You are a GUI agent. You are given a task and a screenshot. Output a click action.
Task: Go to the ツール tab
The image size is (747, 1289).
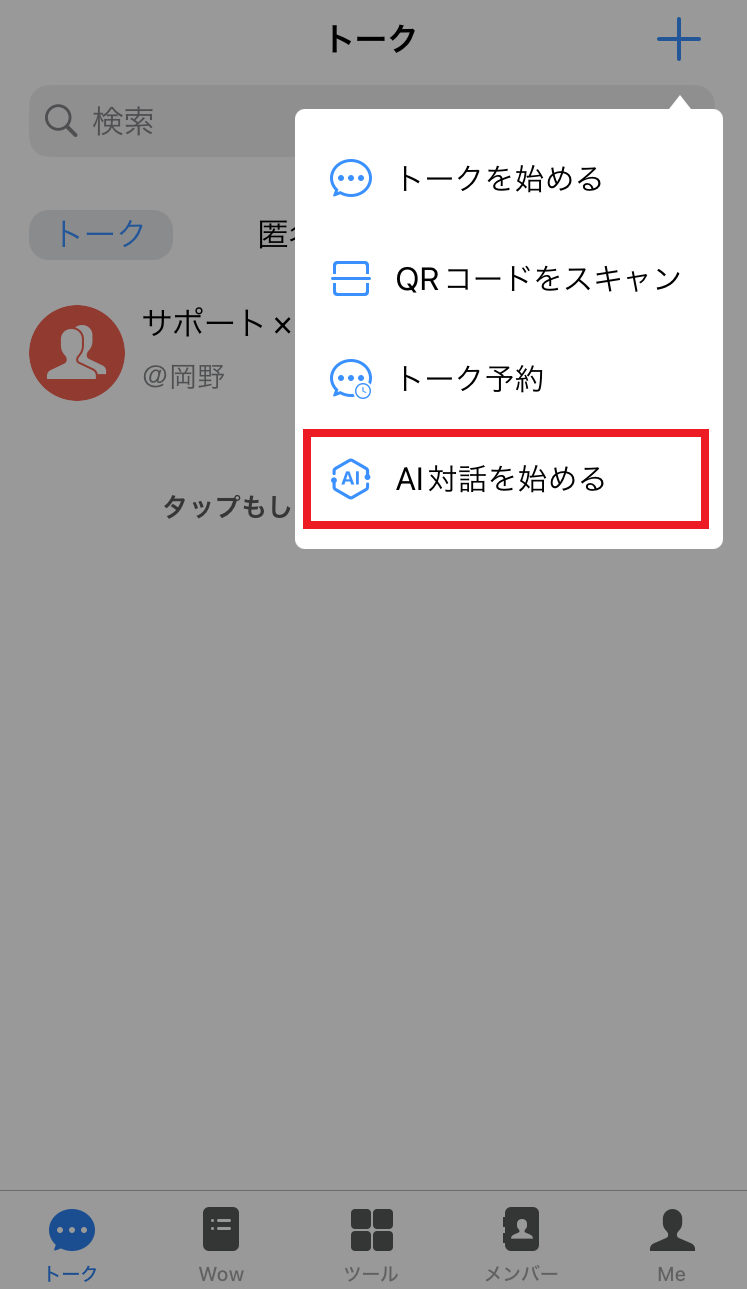(x=371, y=1243)
